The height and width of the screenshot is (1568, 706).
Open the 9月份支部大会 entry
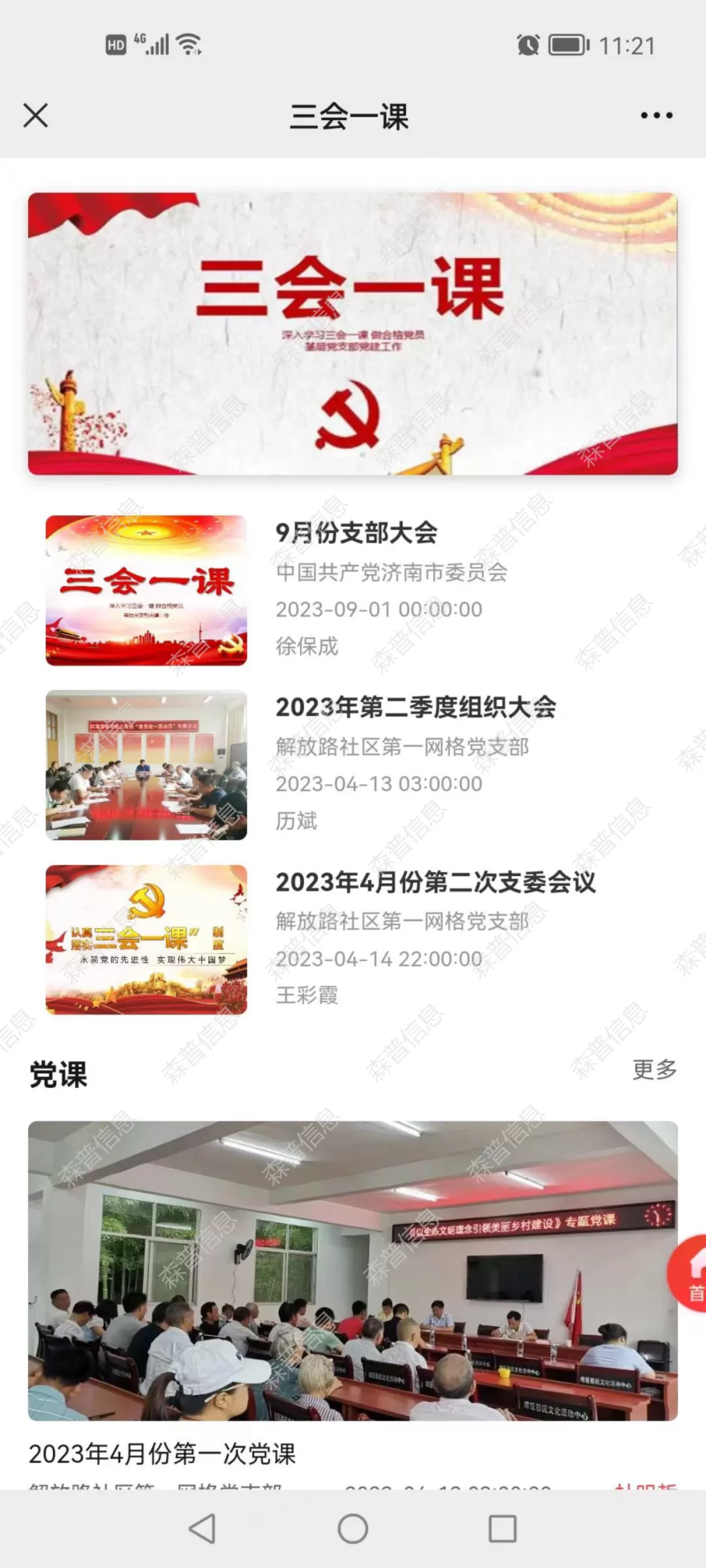356,532
